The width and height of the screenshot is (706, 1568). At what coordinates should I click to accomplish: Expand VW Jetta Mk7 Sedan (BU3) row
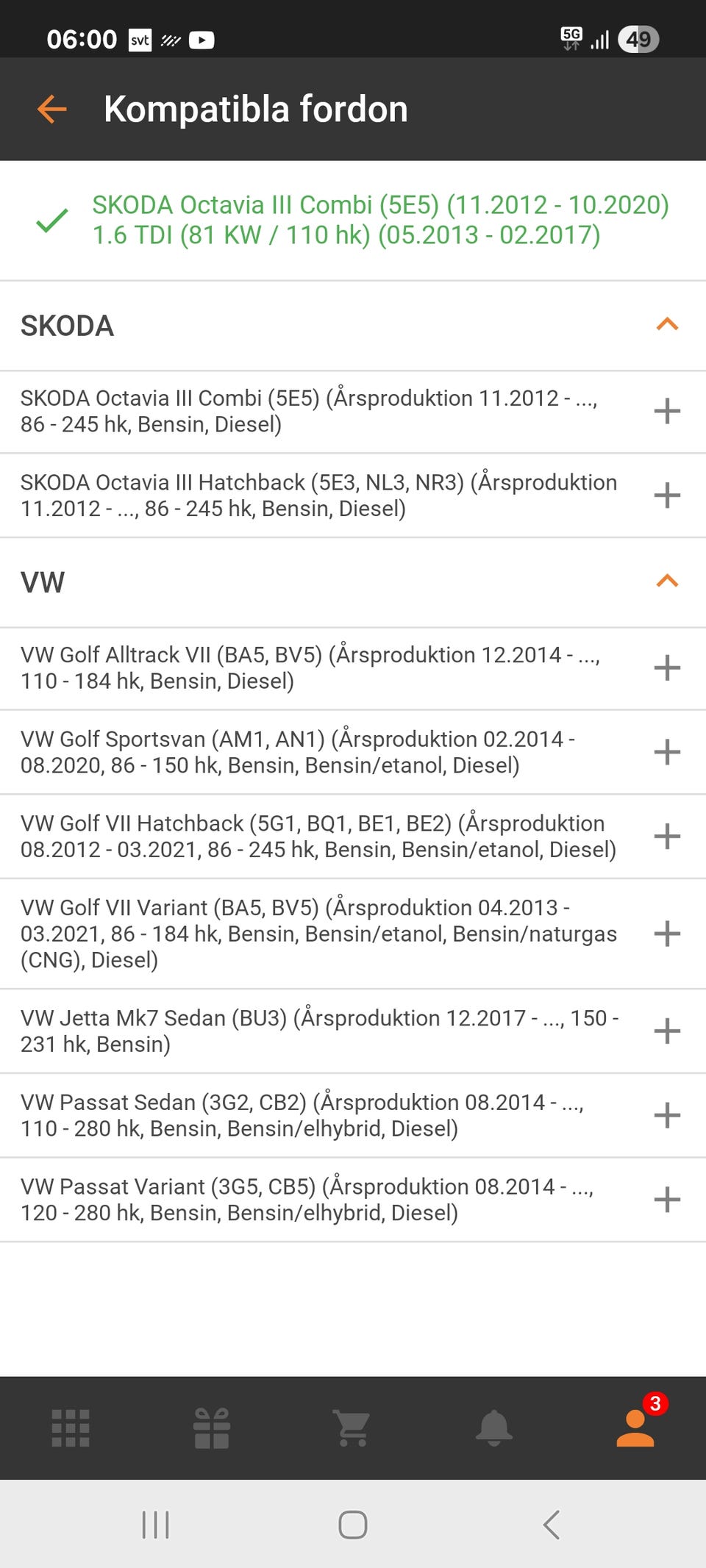pyautogui.click(x=666, y=1031)
